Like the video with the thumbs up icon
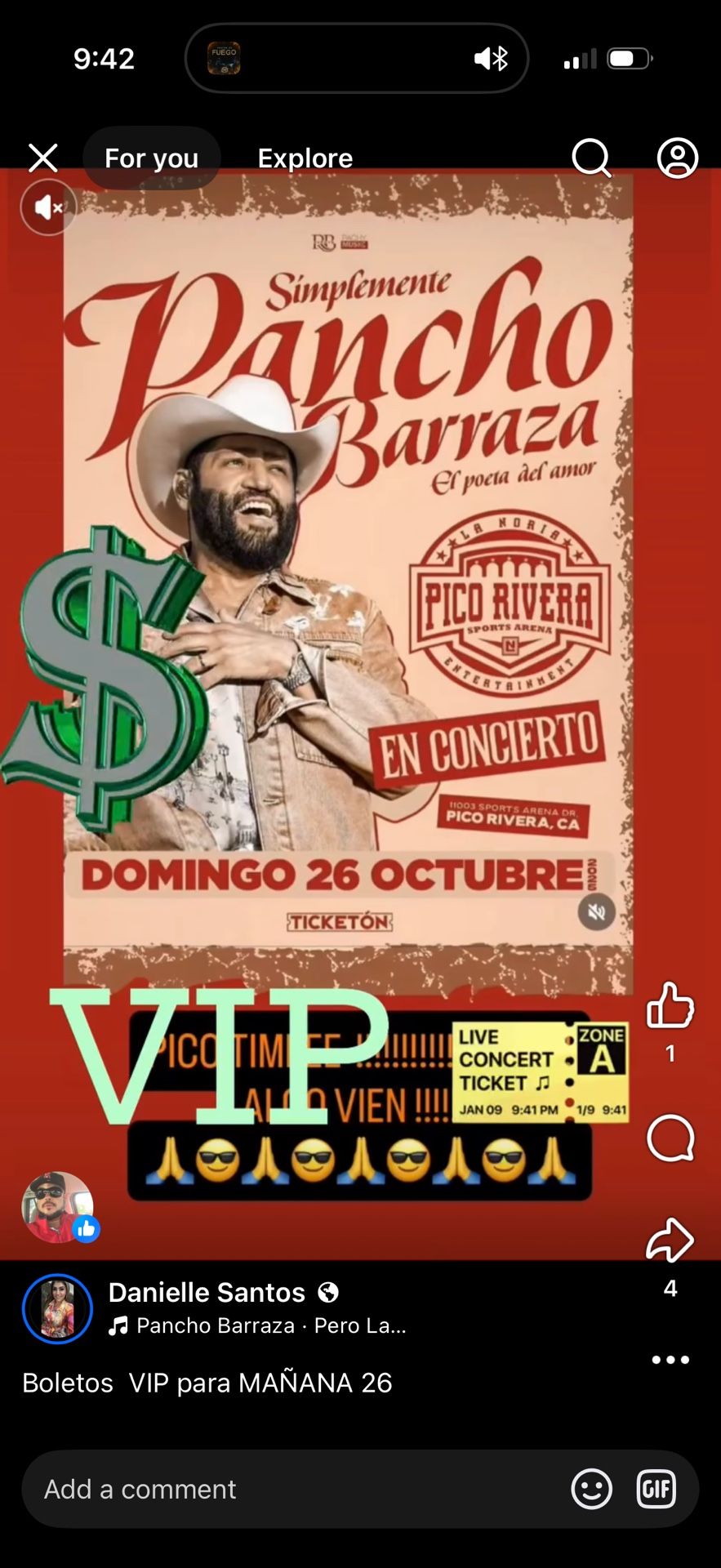Image resolution: width=721 pixels, height=1568 pixels. [670, 1009]
